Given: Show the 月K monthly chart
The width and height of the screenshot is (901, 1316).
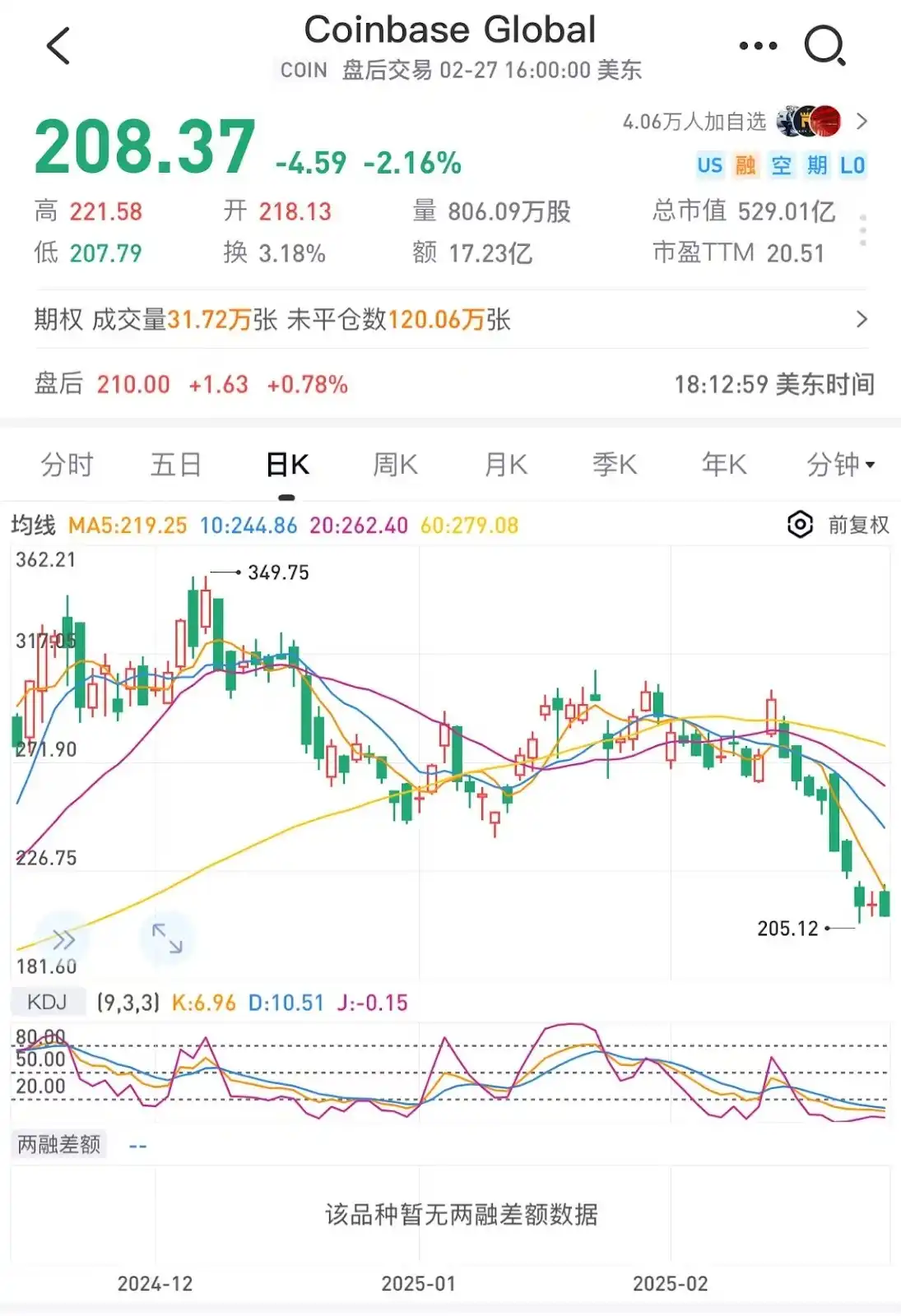Looking at the screenshot, I should 505,465.
